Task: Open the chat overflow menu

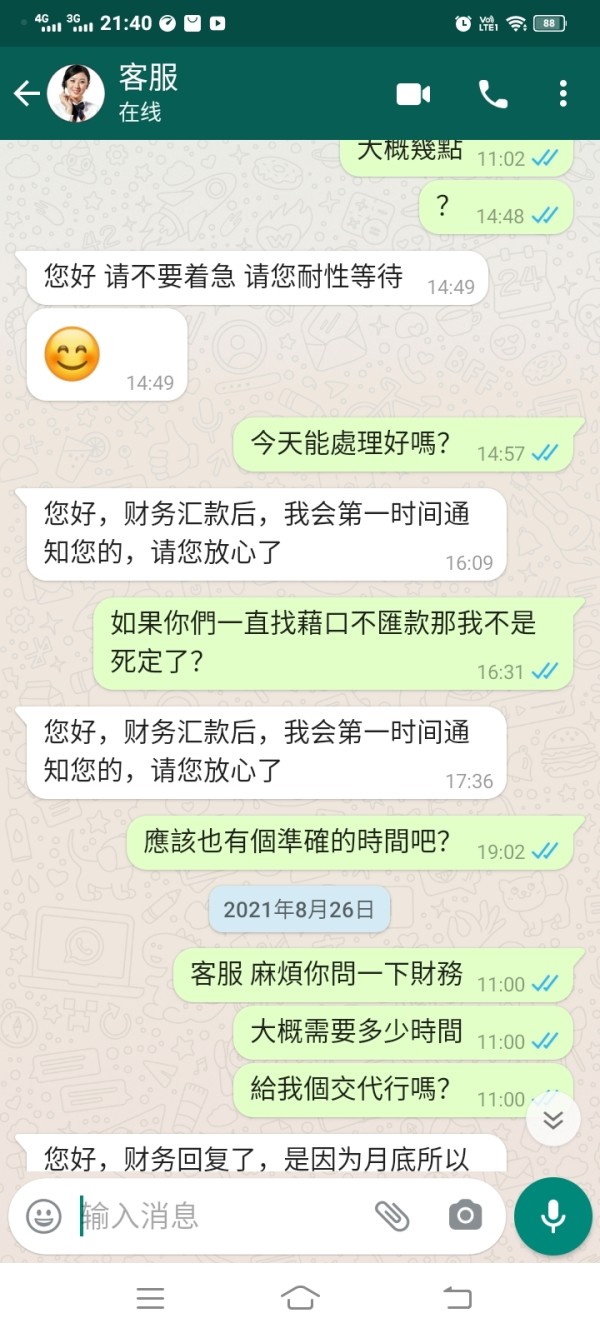Action: [563, 94]
